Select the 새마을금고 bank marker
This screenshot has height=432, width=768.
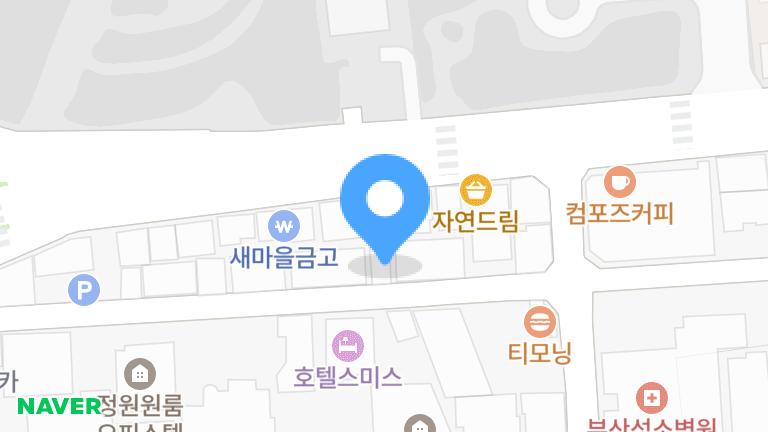pos(286,224)
